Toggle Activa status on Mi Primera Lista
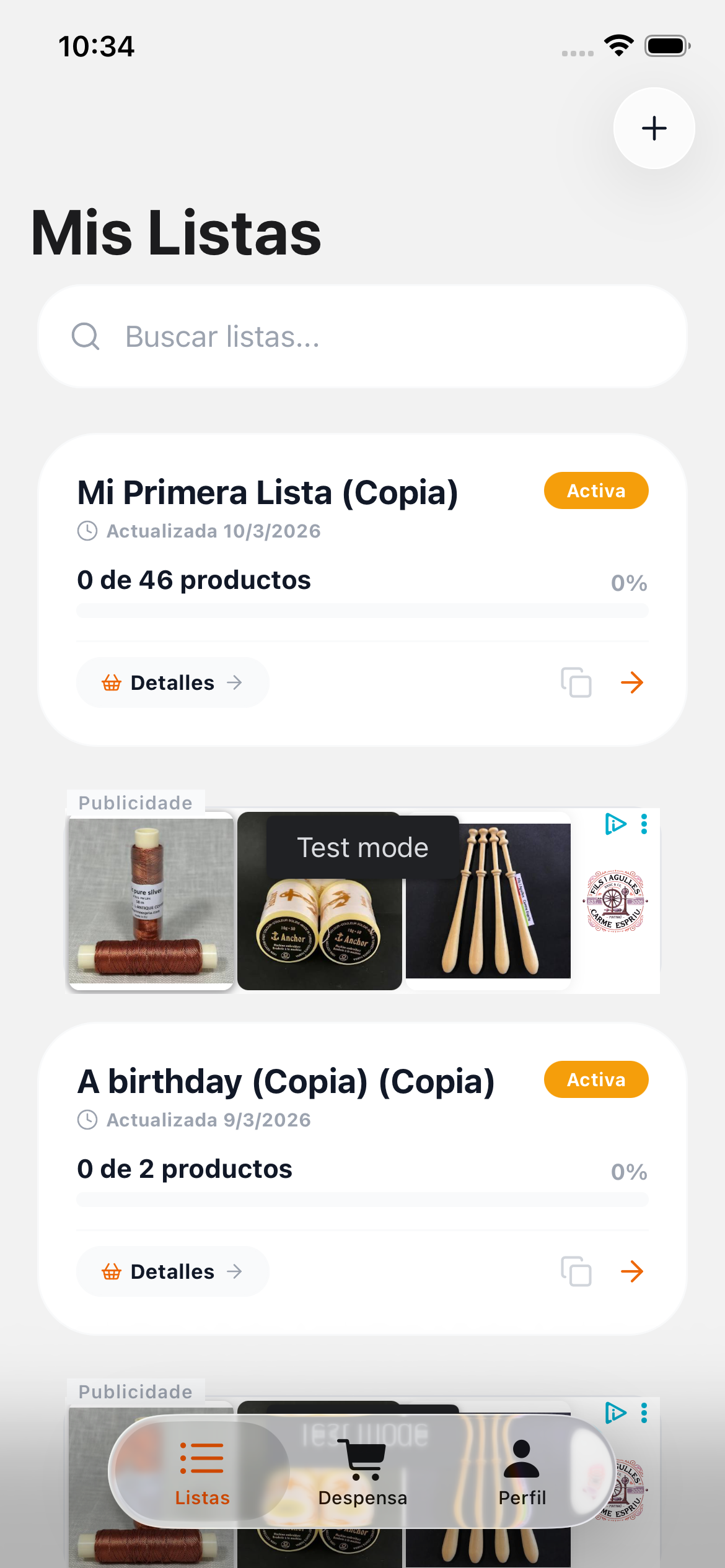The image size is (725, 1568). pyautogui.click(x=595, y=490)
